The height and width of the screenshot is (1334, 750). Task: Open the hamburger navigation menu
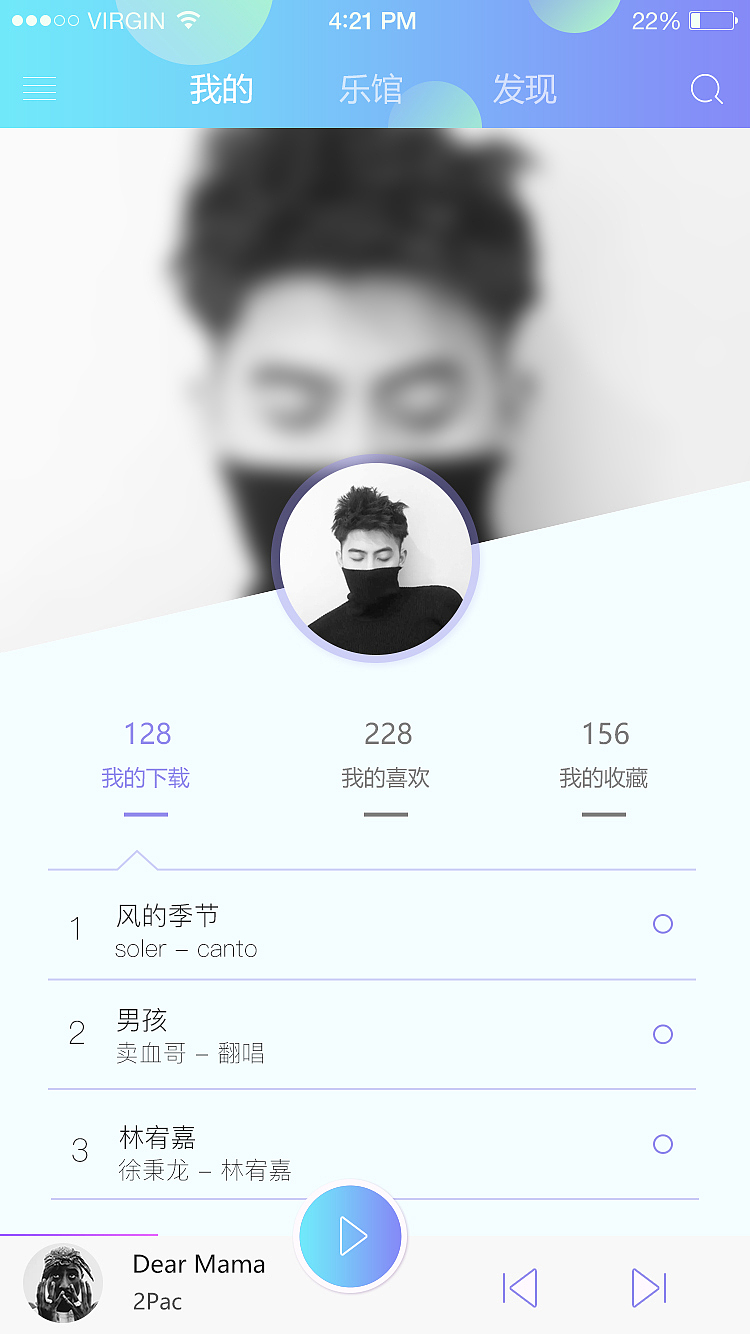coord(39,88)
